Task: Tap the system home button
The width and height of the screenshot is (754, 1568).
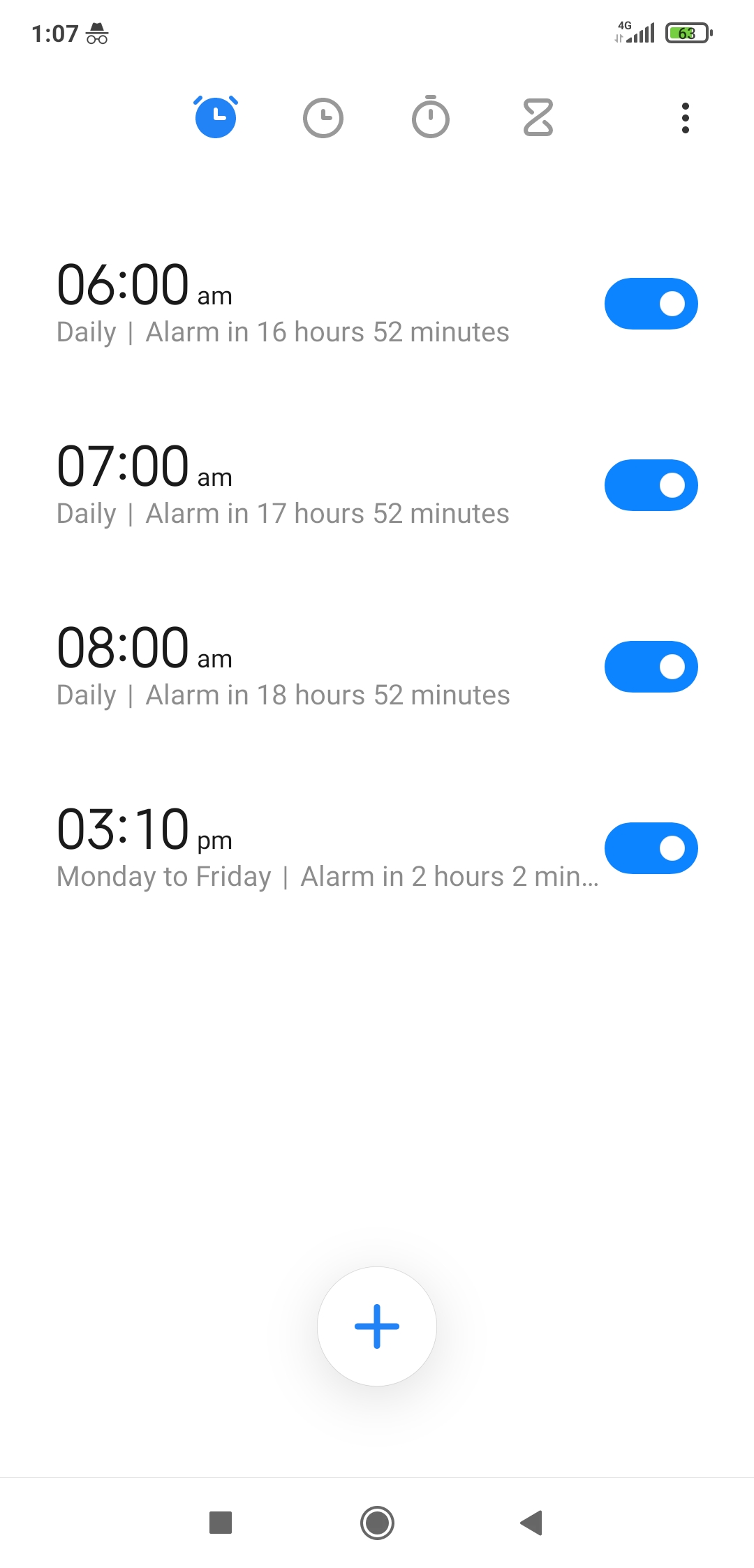Action: pyautogui.click(x=377, y=1523)
